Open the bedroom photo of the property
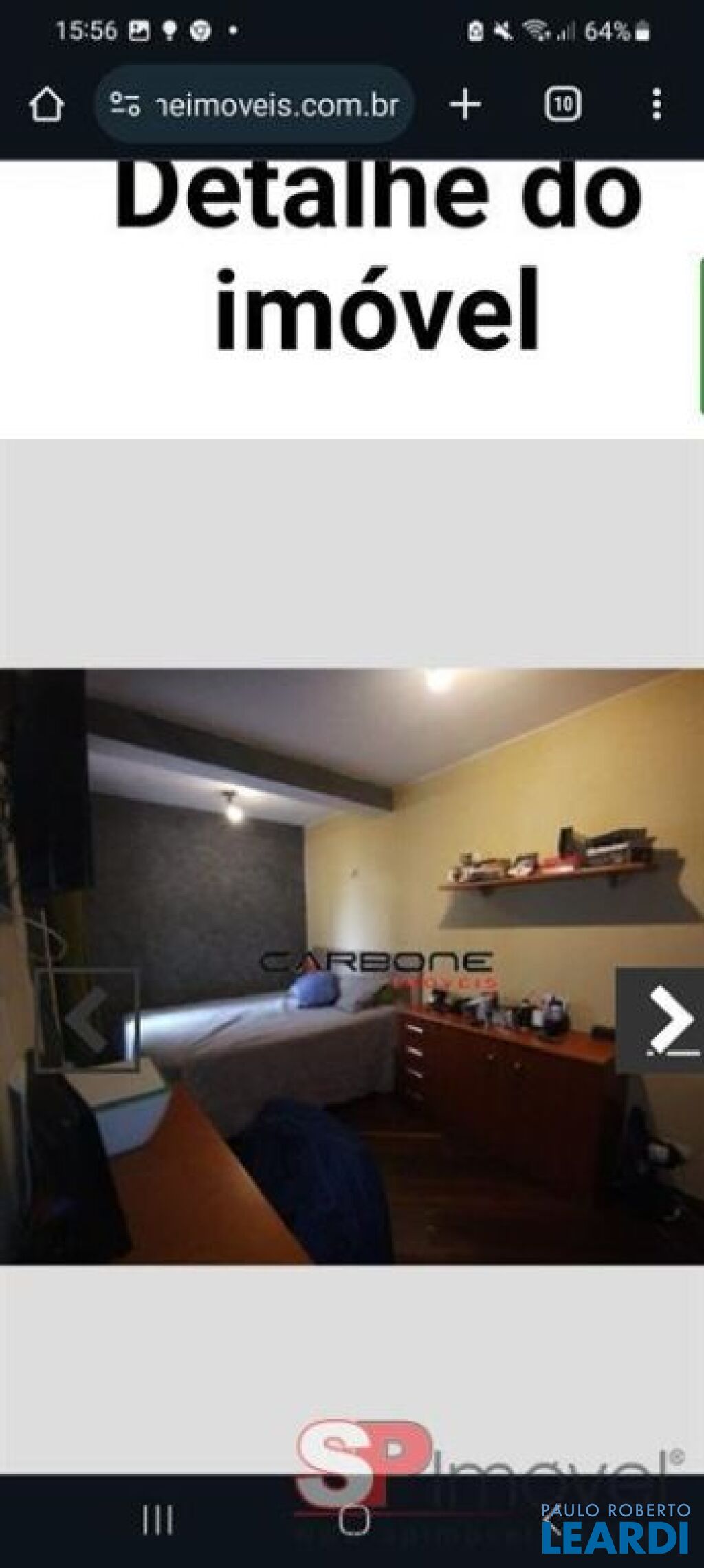The height and width of the screenshot is (1568, 704). point(352,966)
